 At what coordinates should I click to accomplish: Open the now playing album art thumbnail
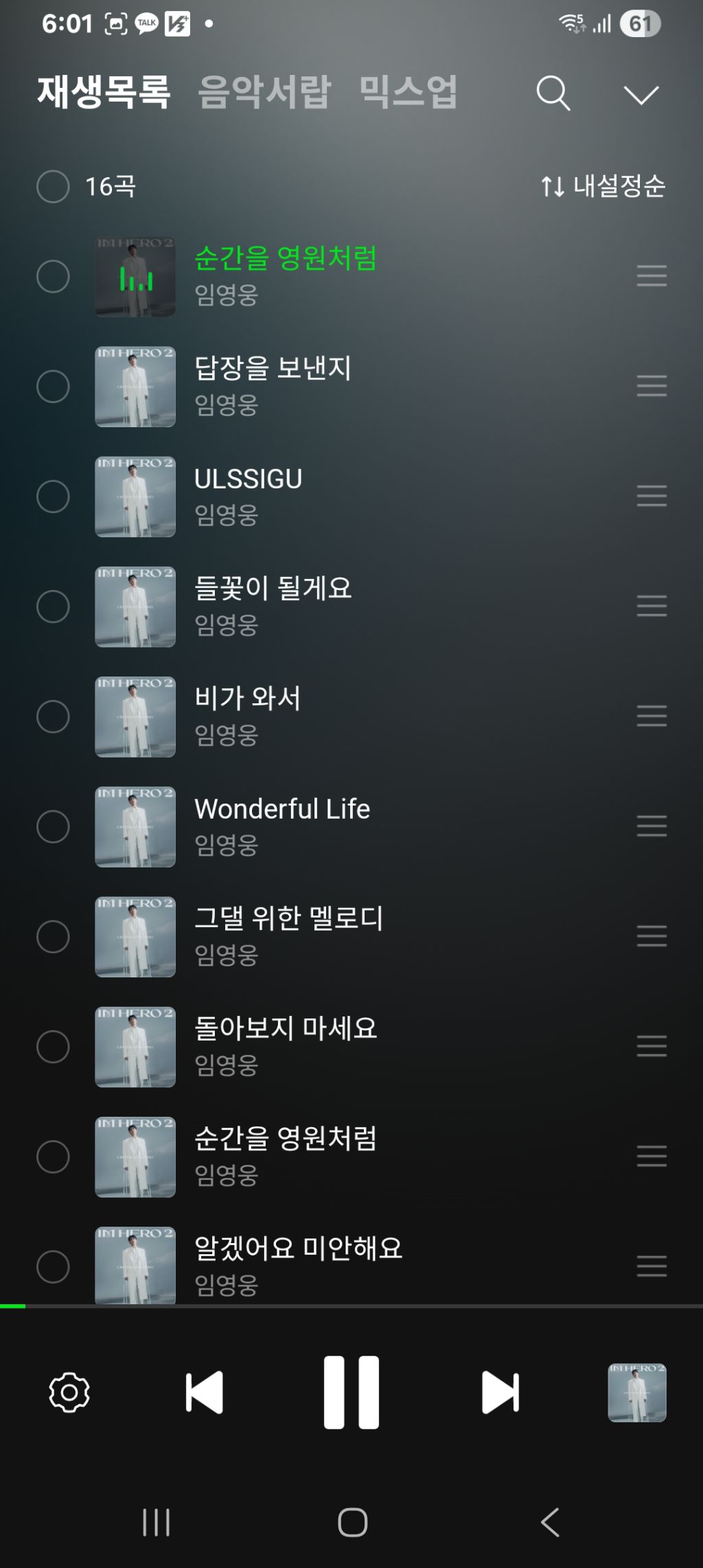pyautogui.click(x=636, y=1392)
